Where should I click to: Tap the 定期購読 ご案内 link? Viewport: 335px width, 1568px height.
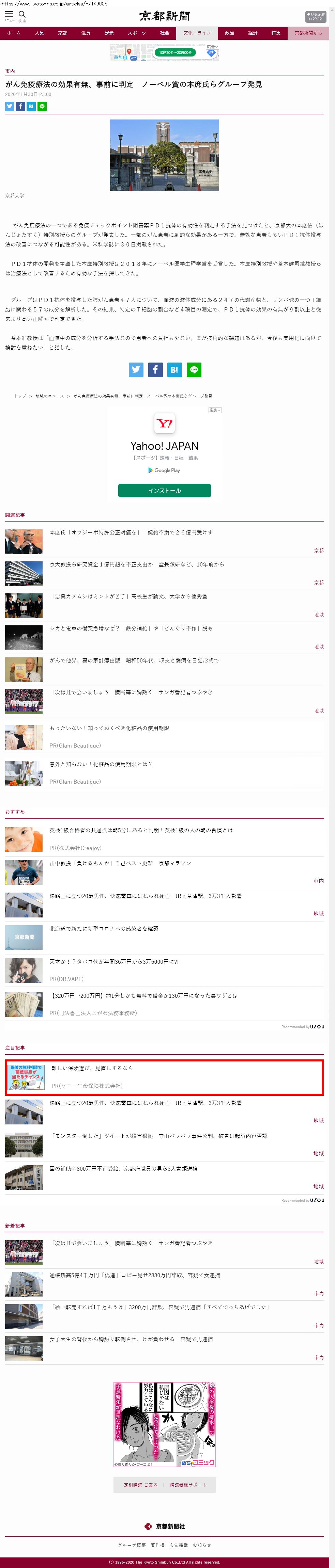point(140,1485)
